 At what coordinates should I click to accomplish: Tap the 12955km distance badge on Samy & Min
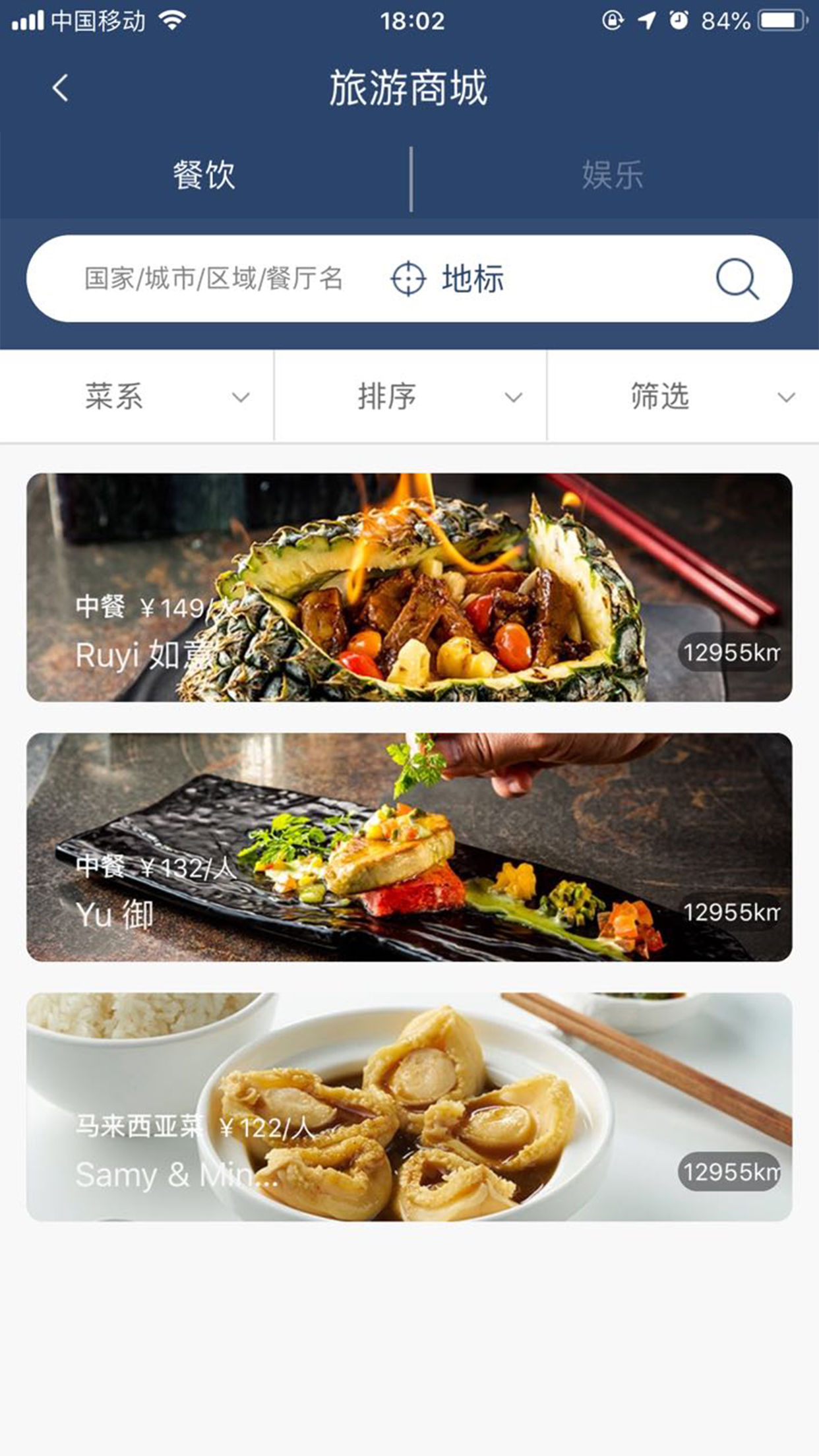coord(729,1174)
